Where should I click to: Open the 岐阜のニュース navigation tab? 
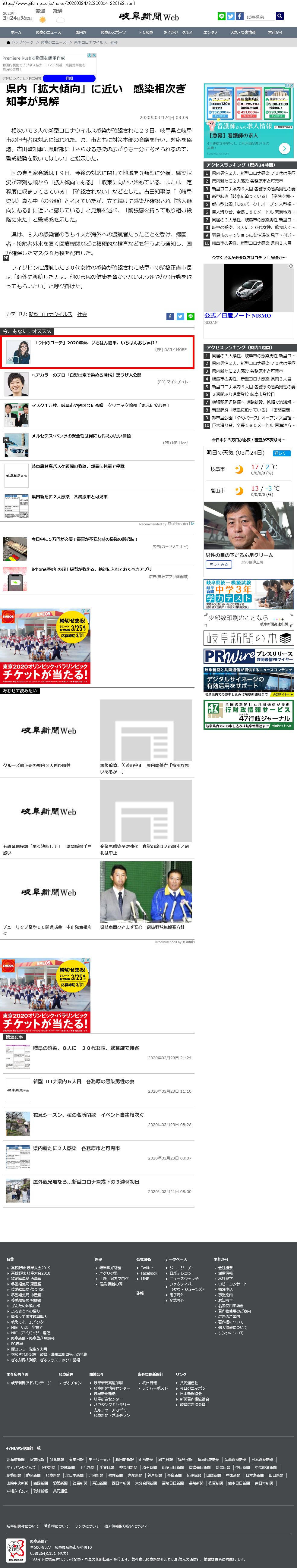[48, 32]
